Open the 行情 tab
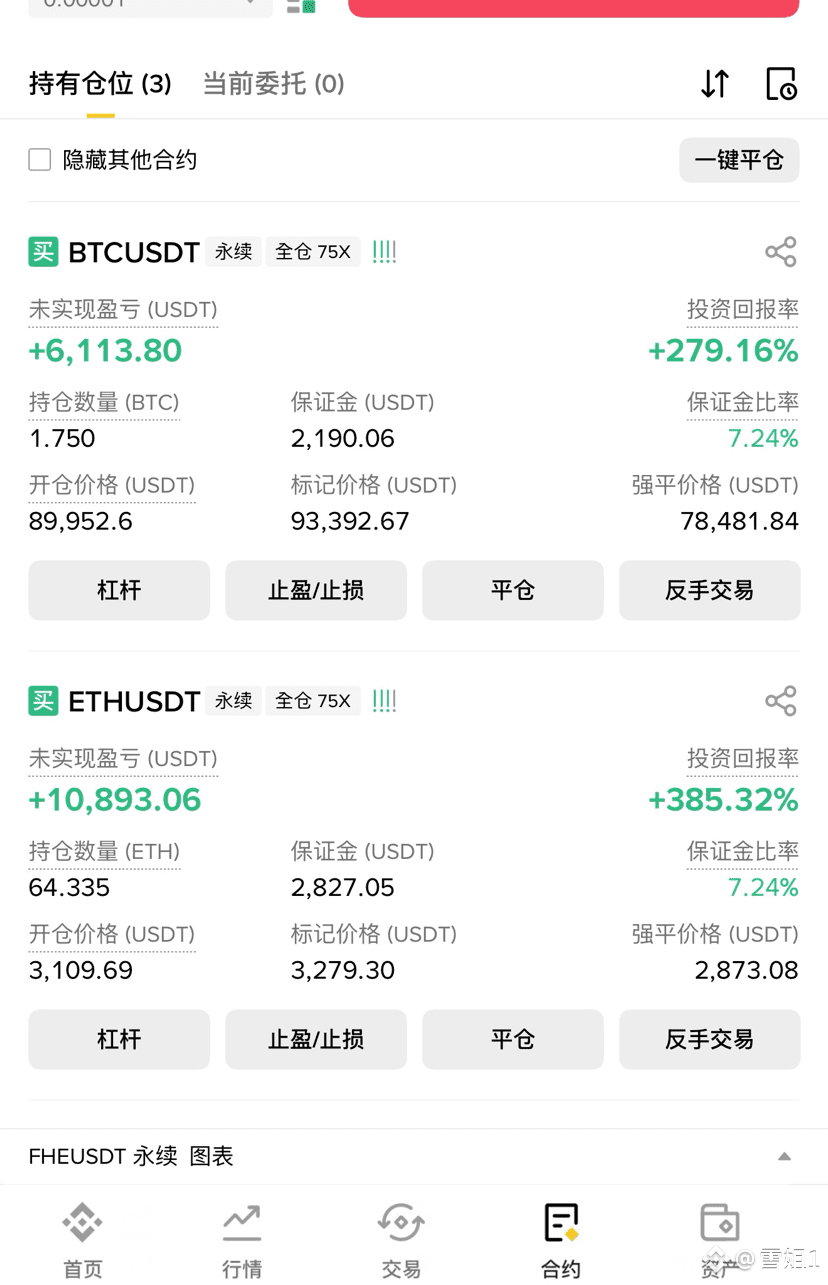This screenshot has height=1285, width=828. (x=242, y=1240)
